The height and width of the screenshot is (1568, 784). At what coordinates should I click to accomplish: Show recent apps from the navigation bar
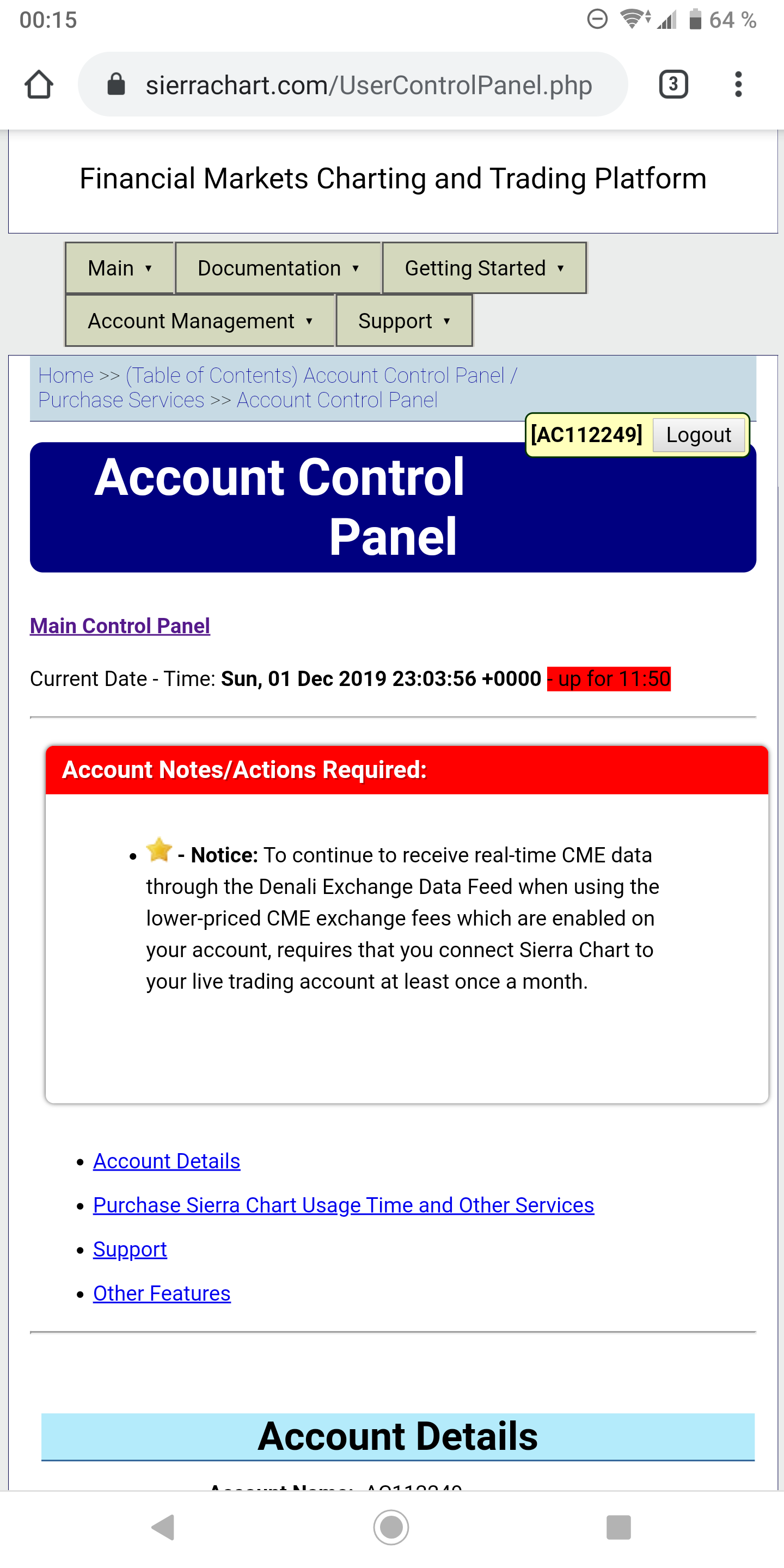tap(618, 1527)
